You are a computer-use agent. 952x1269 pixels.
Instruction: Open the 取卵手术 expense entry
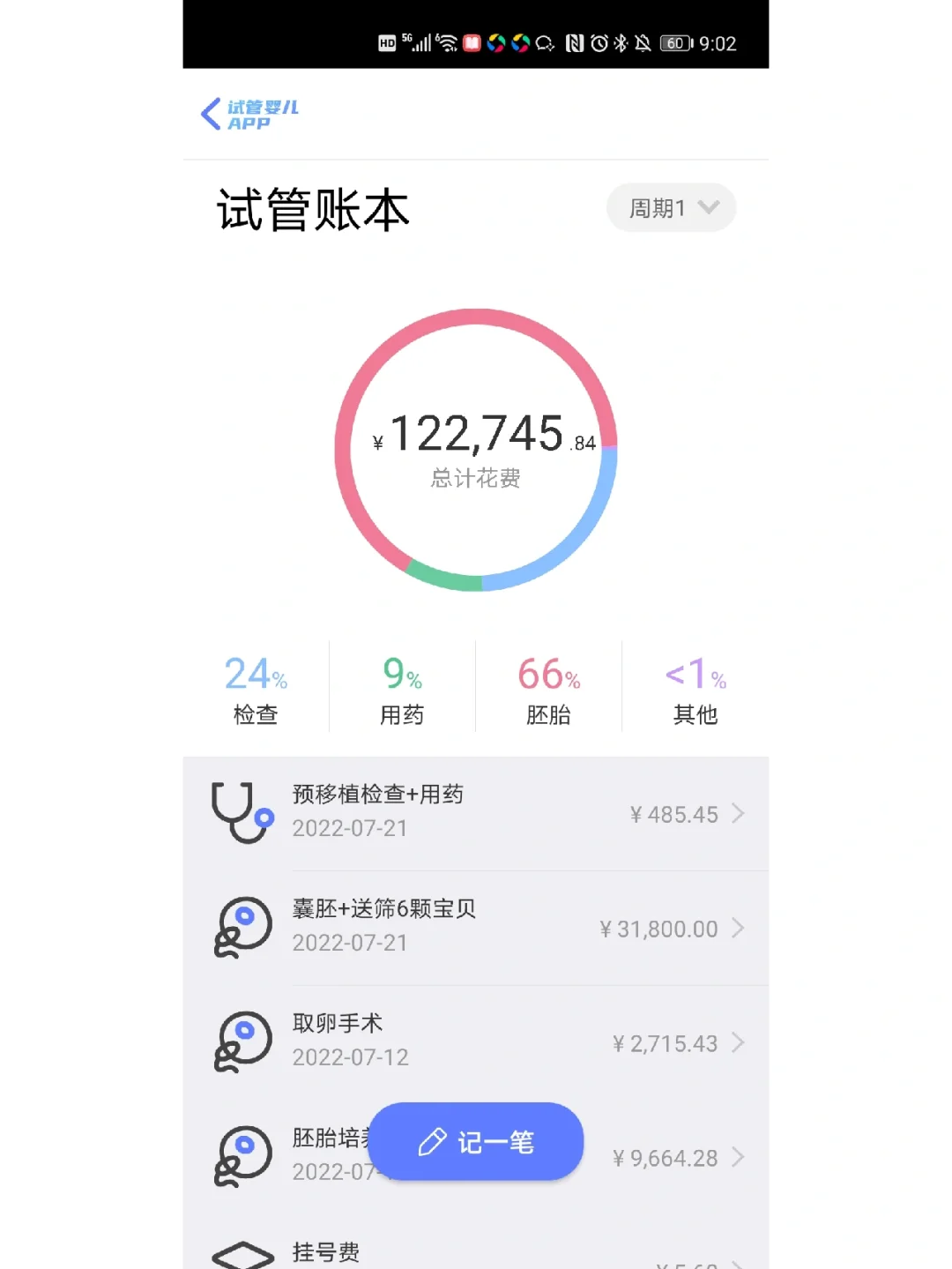476,1042
